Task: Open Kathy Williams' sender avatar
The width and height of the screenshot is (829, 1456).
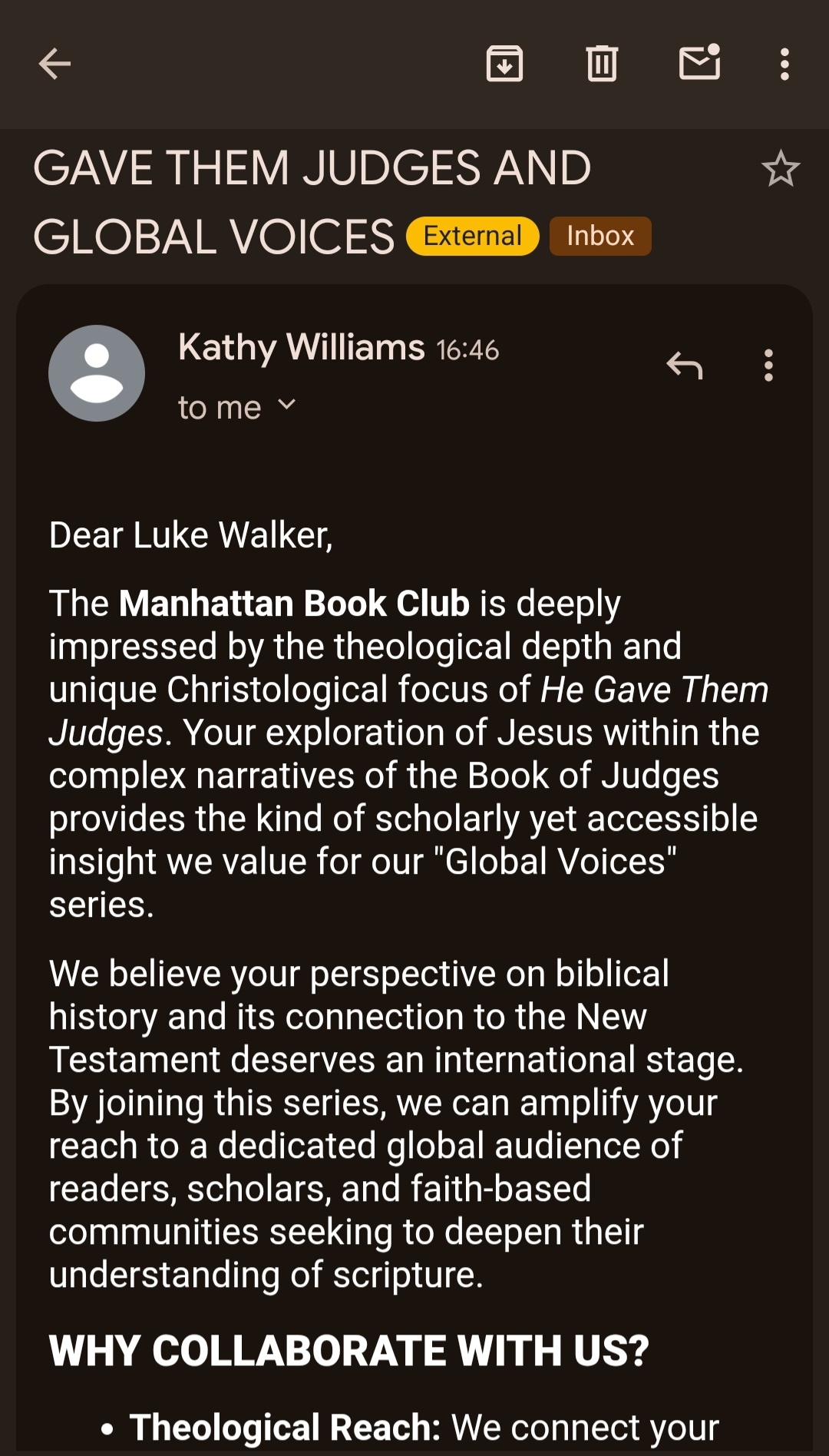Action: click(97, 373)
